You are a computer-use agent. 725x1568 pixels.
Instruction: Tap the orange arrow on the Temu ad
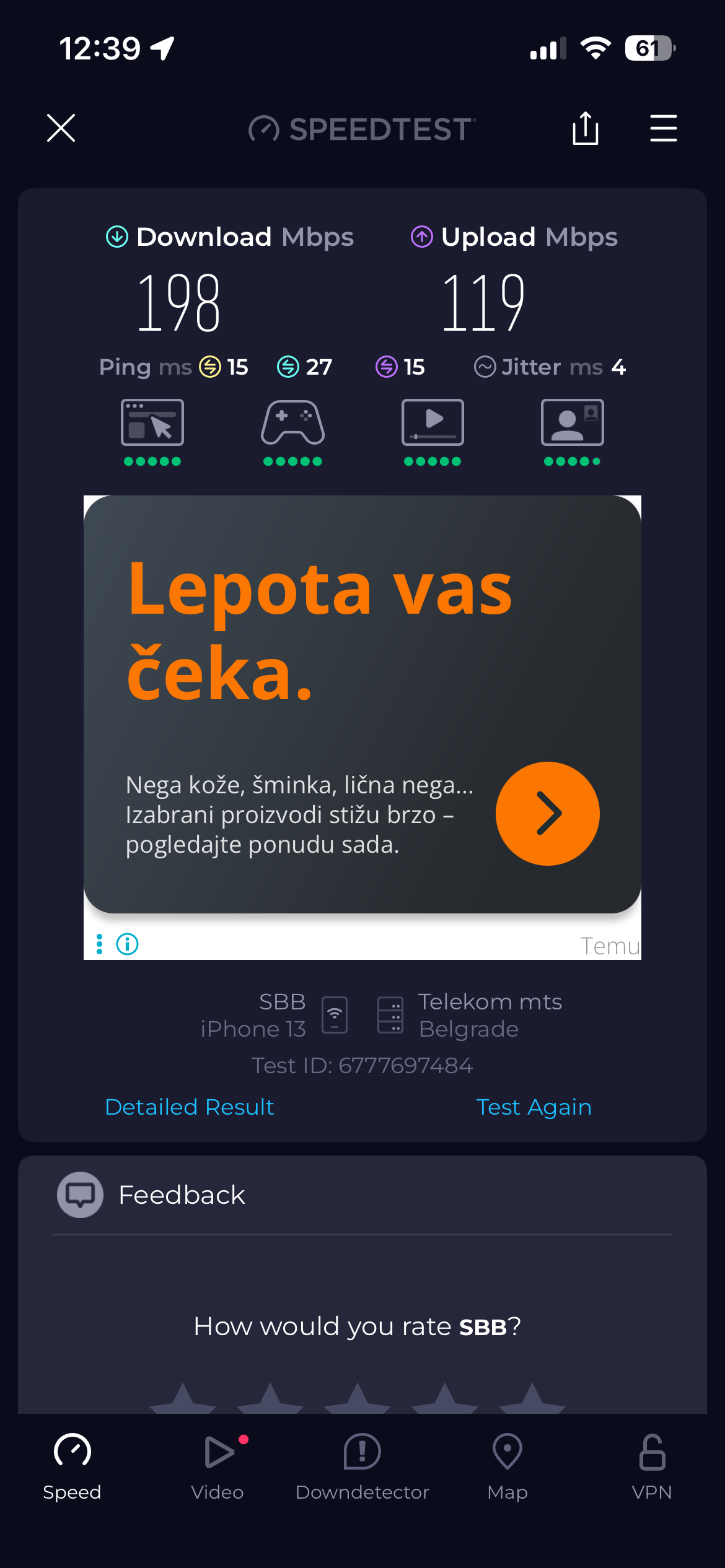(x=547, y=813)
